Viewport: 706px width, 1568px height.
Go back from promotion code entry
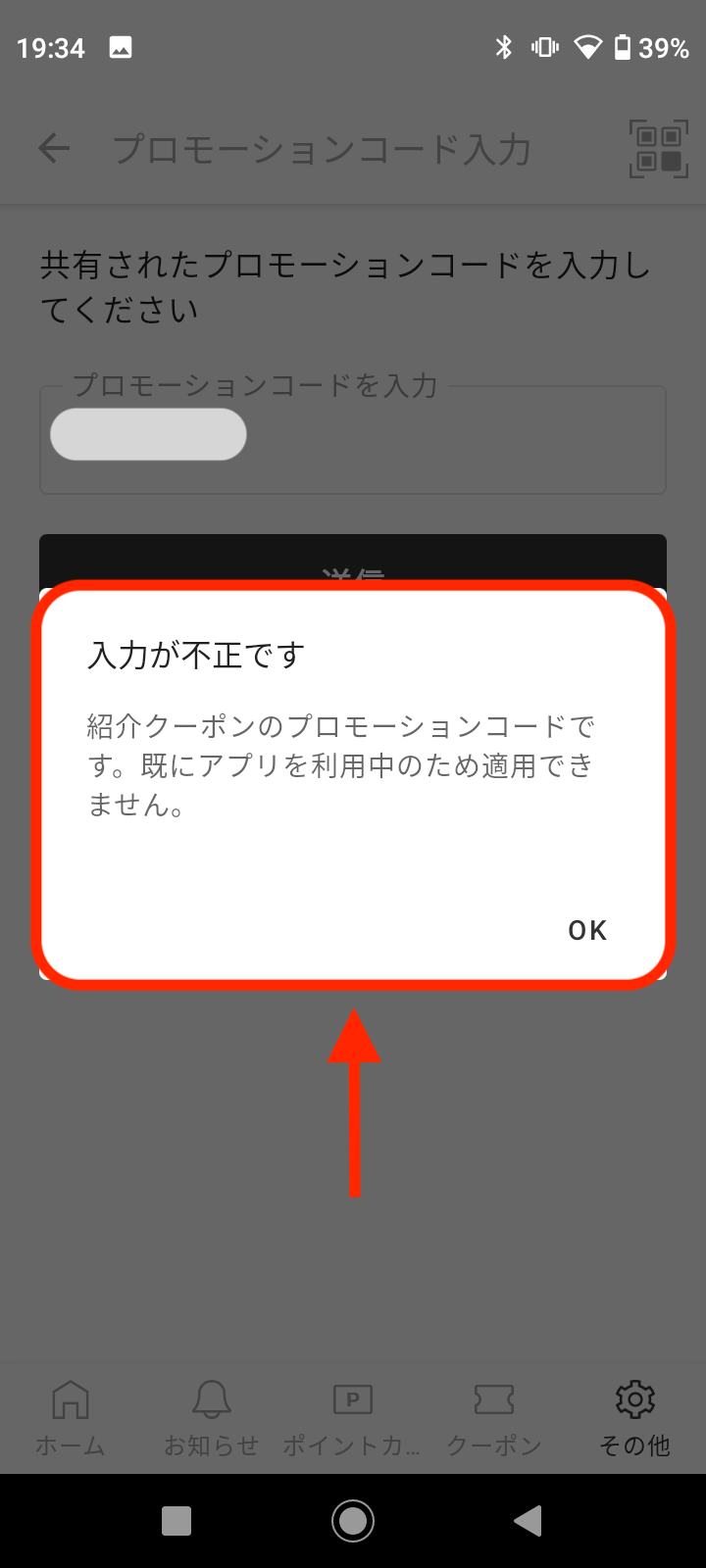click(x=54, y=149)
